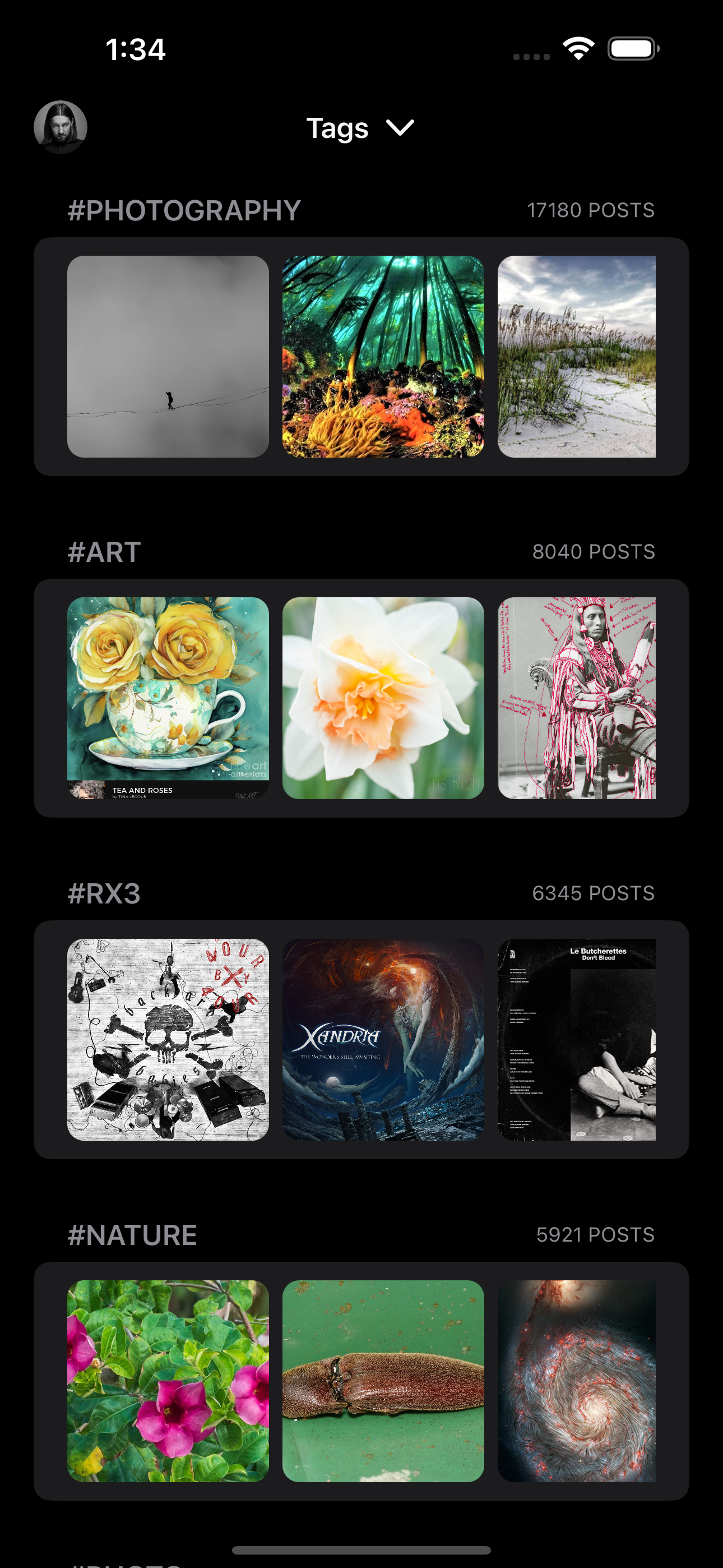Image resolution: width=723 pixels, height=1568 pixels.
Task: Open the underwater kelp forest photo
Action: pos(383,357)
